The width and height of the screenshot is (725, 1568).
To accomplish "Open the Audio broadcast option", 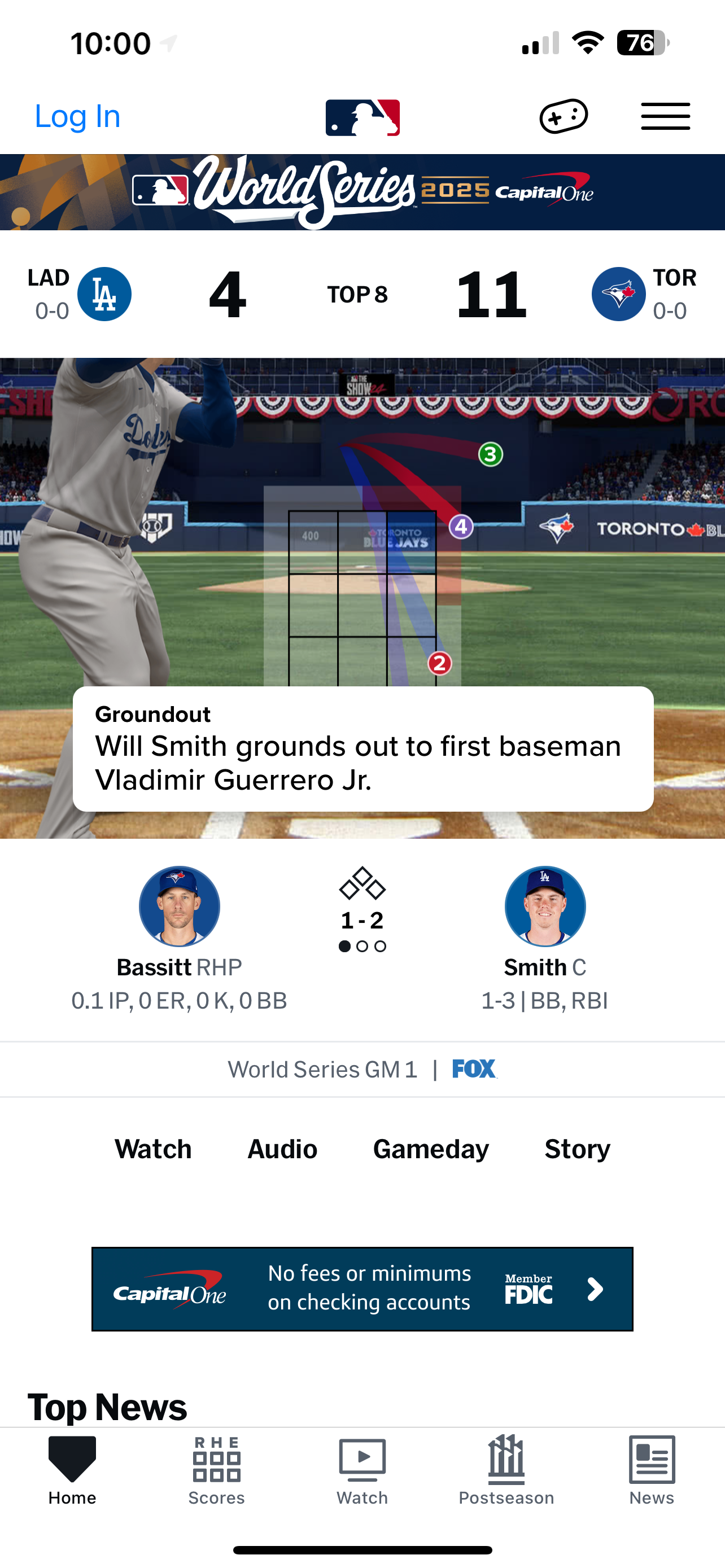I will tap(282, 1149).
